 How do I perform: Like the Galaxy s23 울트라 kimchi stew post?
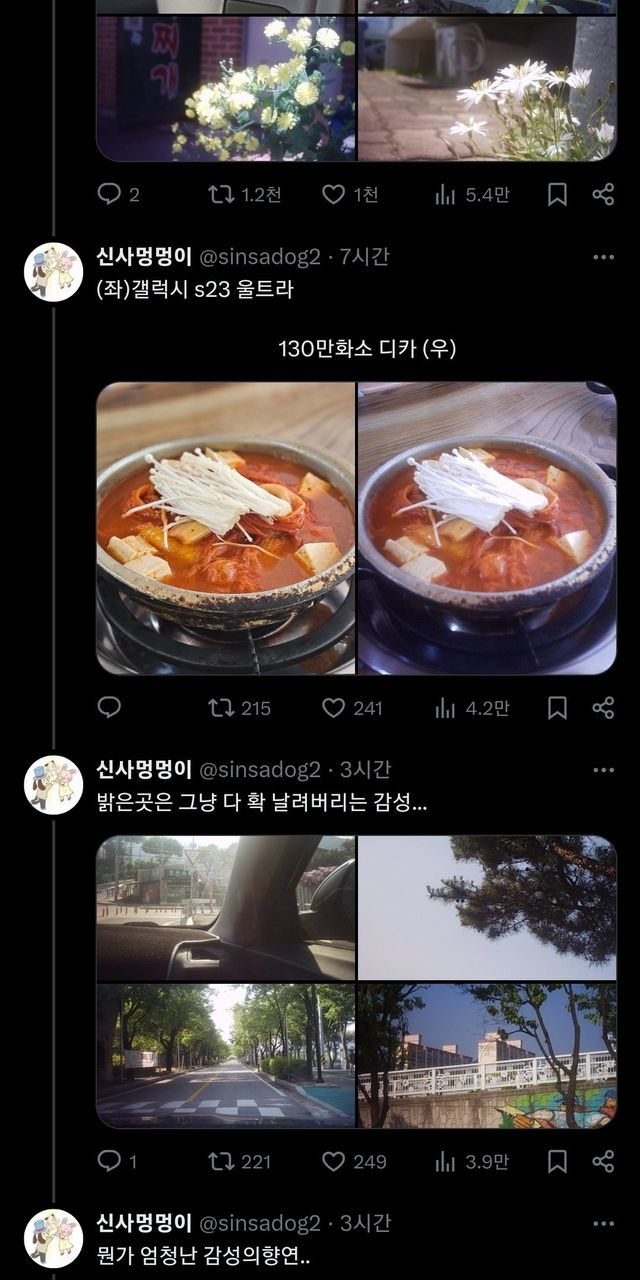pyautogui.click(x=334, y=708)
